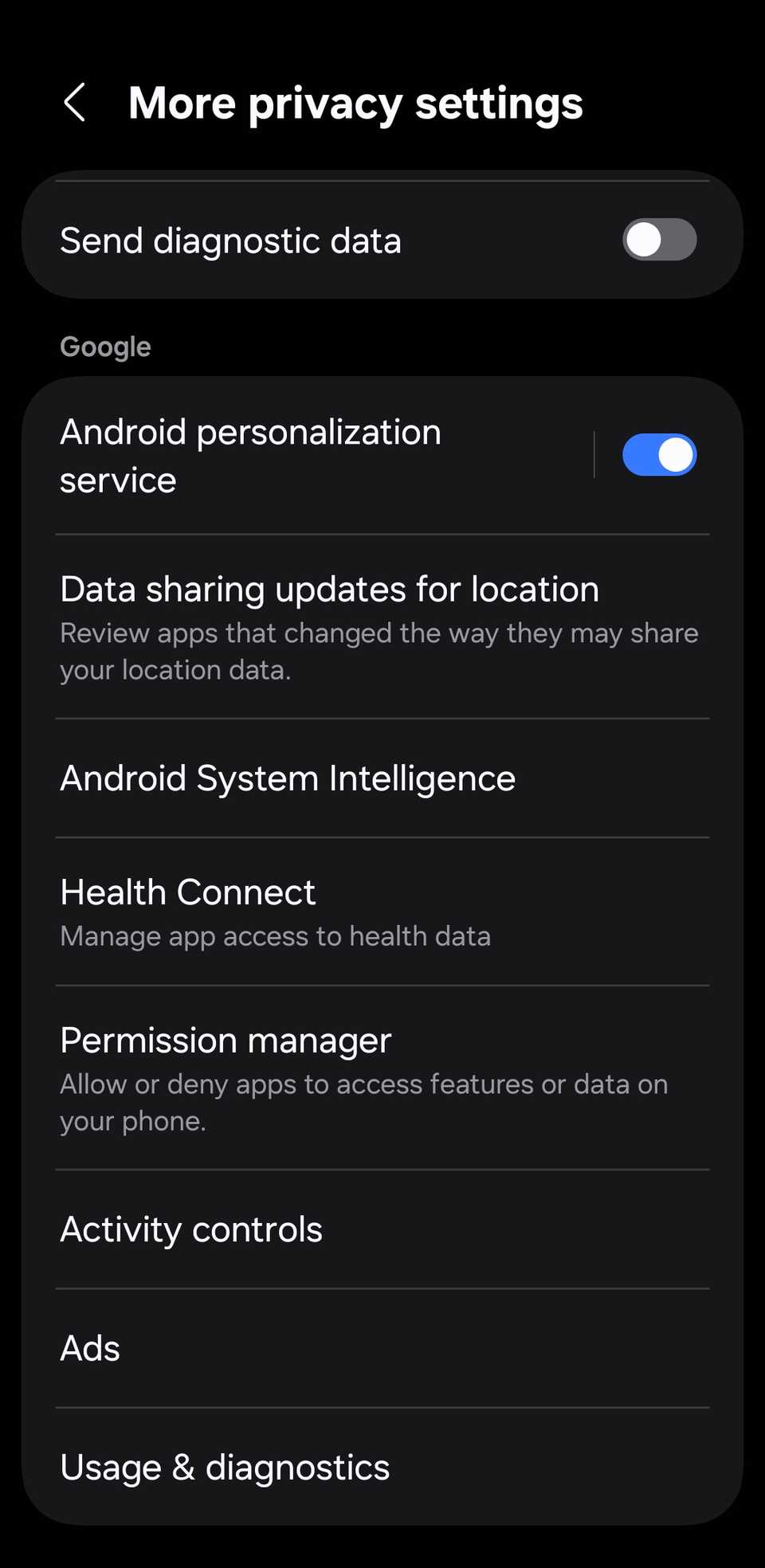
Task: Open Activity controls
Action: pyautogui.click(x=381, y=1229)
